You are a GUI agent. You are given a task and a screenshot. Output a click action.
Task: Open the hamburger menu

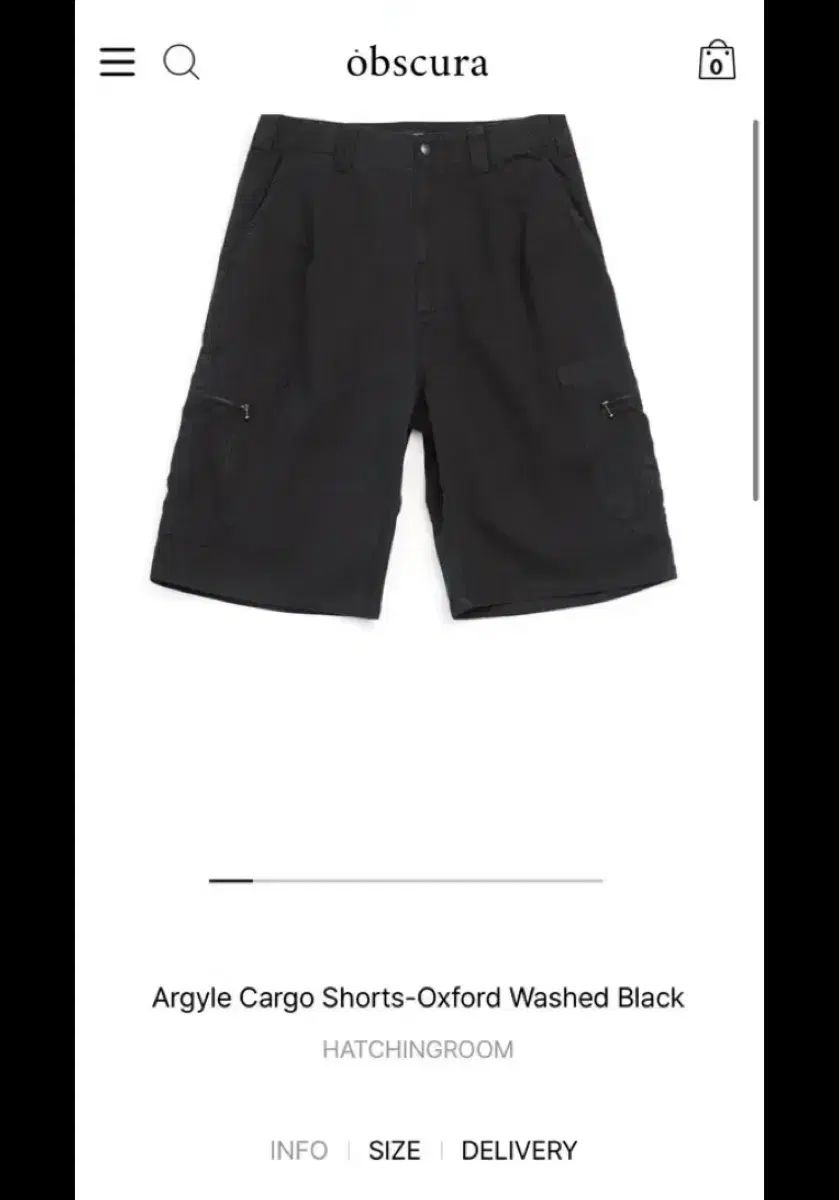point(117,62)
